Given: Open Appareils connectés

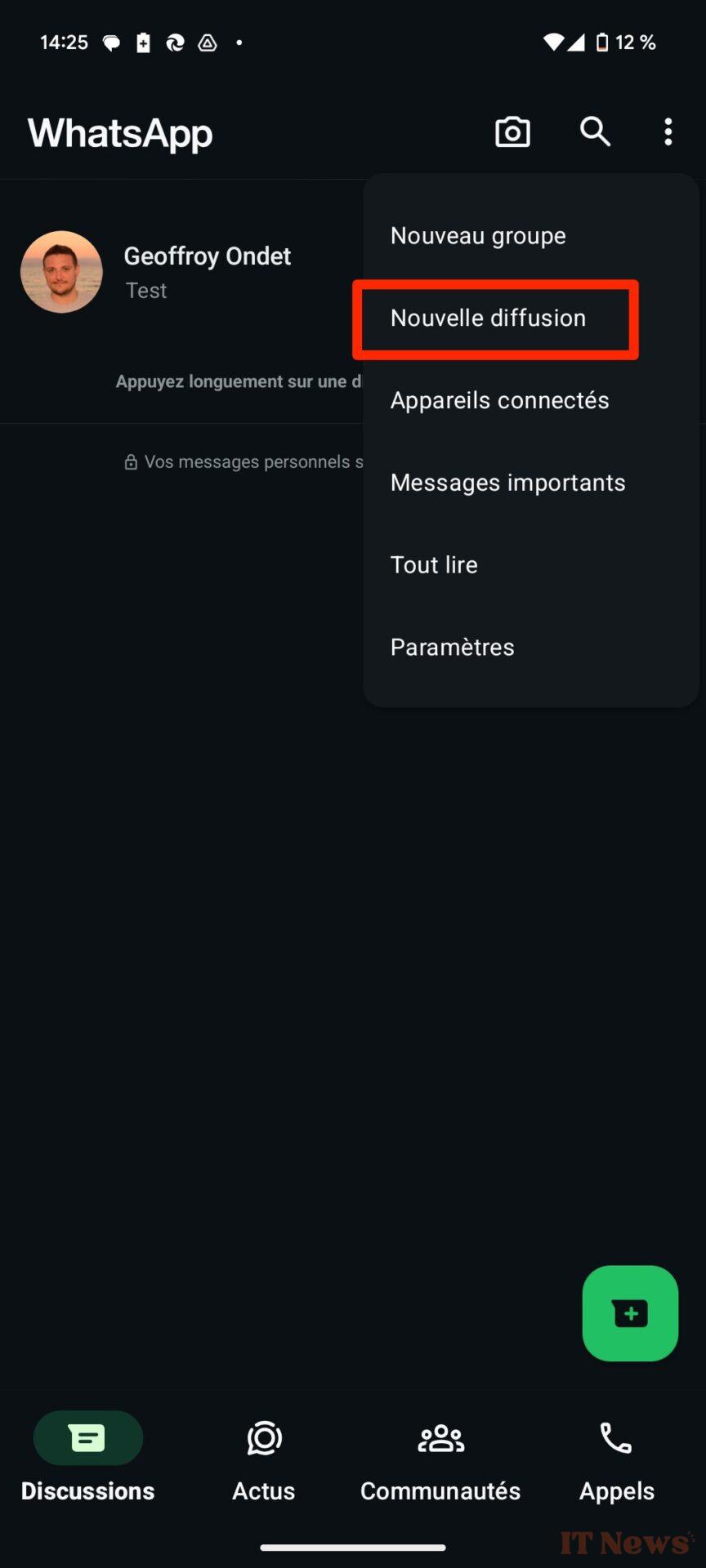Looking at the screenshot, I should (x=499, y=401).
